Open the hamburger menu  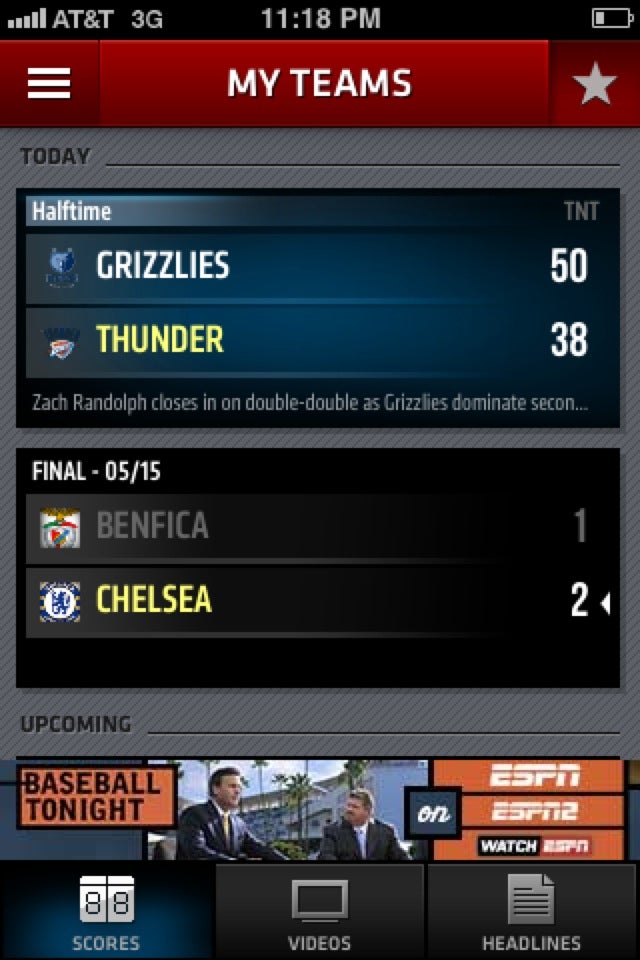pyautogui.click(x=49, y=83)
